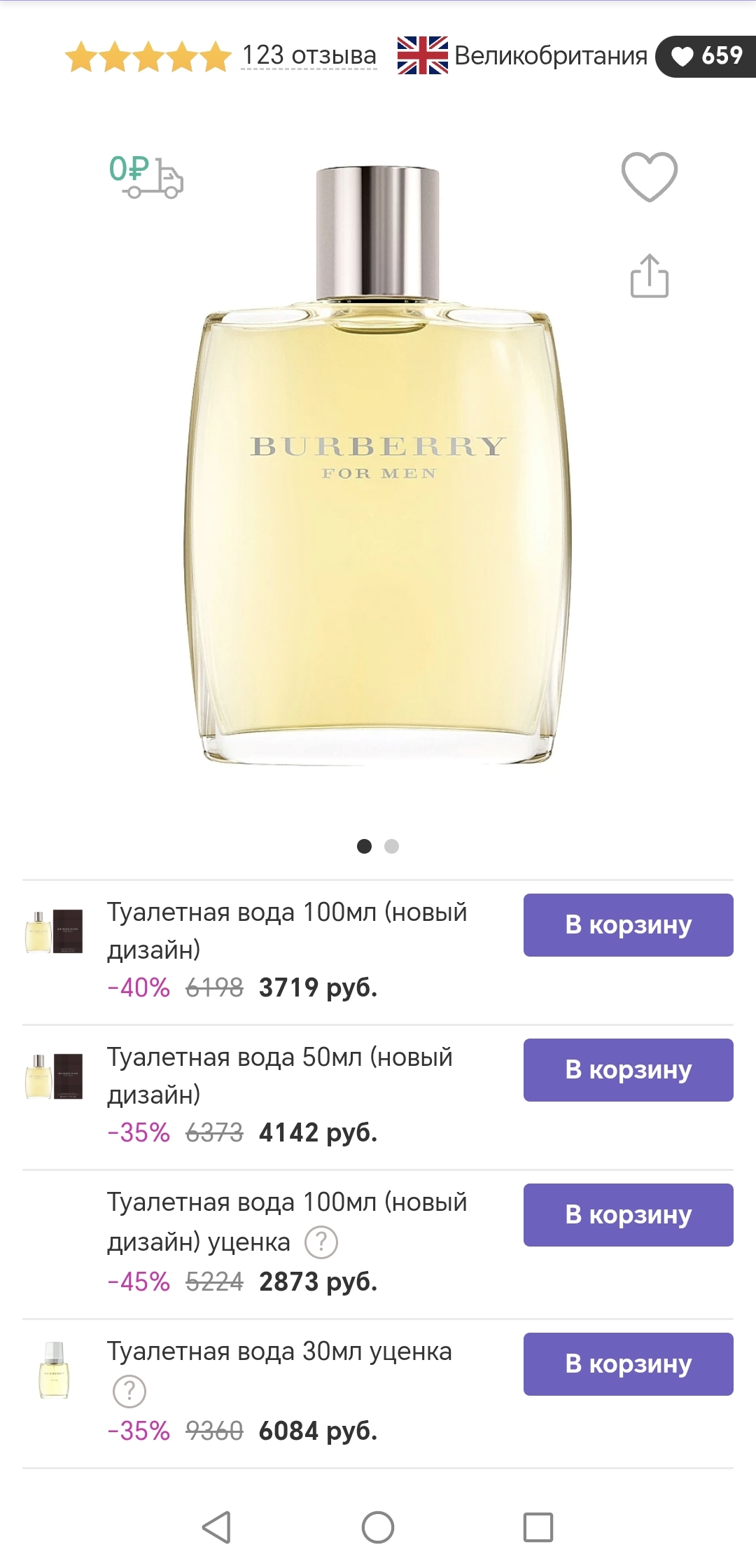Add 100мл новый дизайн 3719 руб. to cart
This screenshot has width=756, height=1568.
(628, 924)
